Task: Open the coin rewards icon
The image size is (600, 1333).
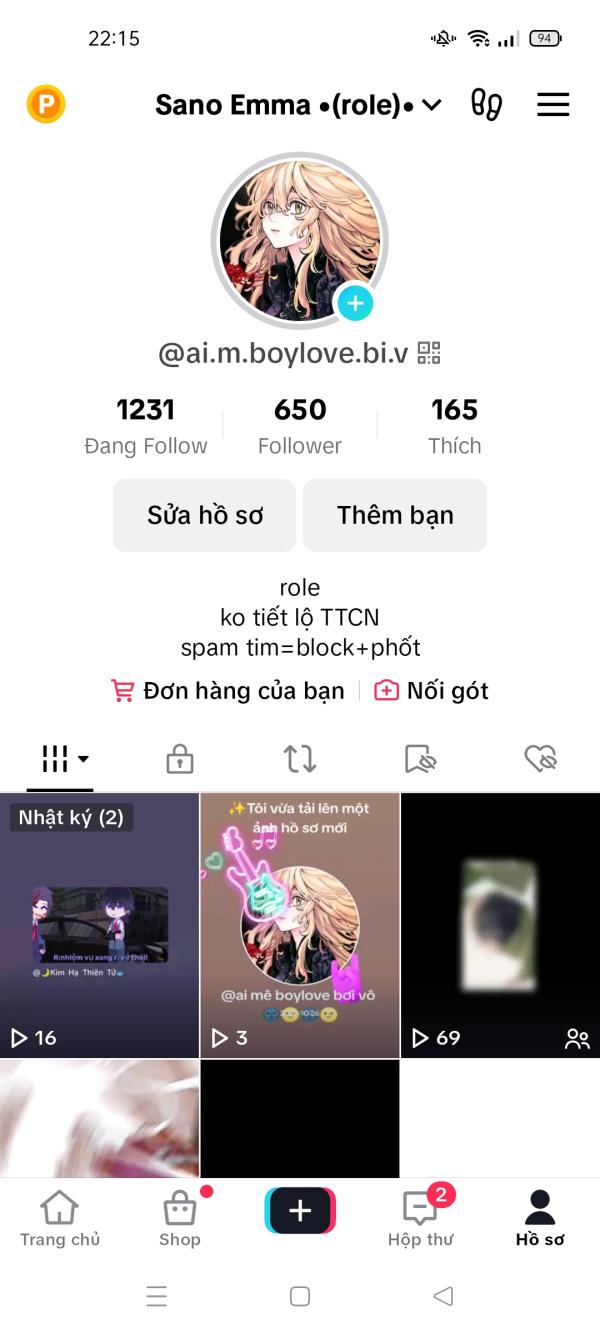Action: point(45,104)
